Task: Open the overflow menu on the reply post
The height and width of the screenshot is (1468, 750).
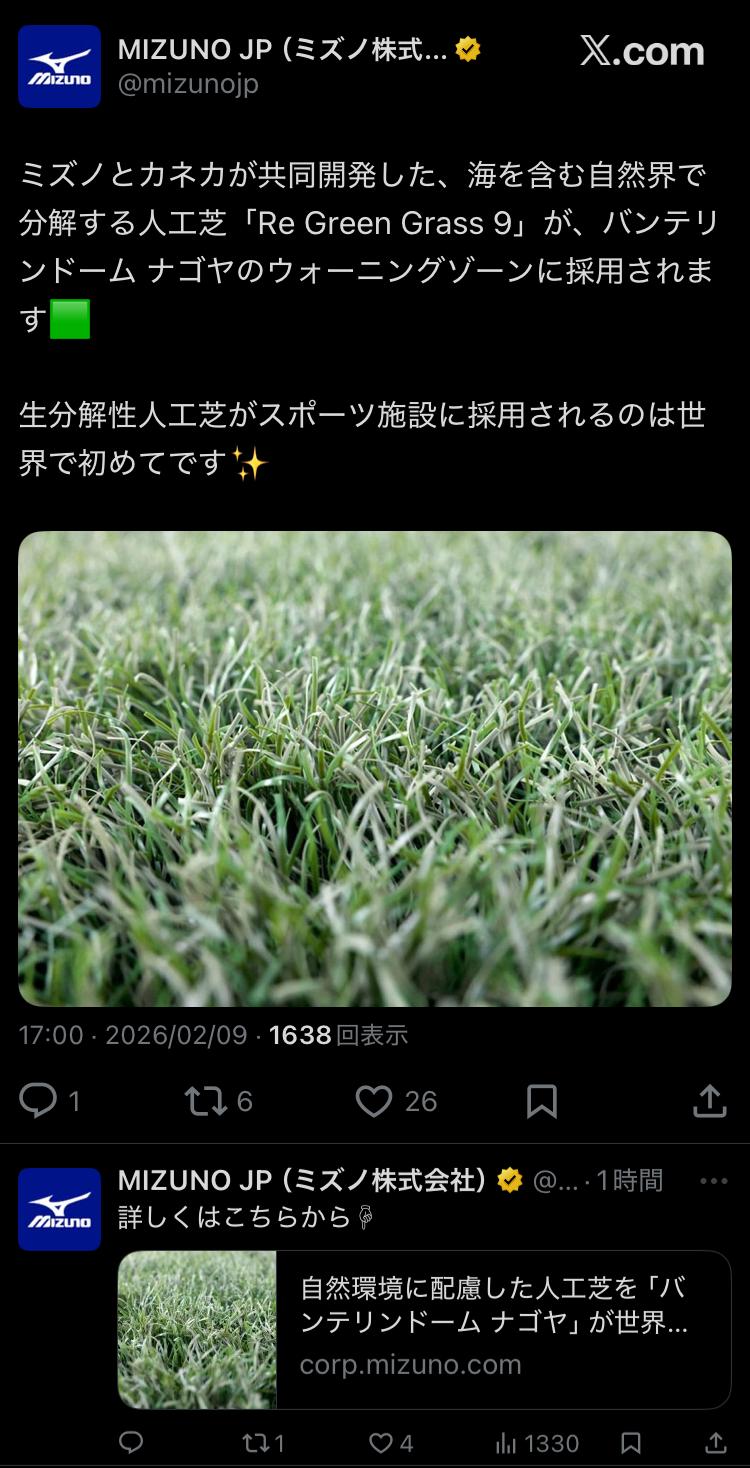Action: coord(714,1181)
